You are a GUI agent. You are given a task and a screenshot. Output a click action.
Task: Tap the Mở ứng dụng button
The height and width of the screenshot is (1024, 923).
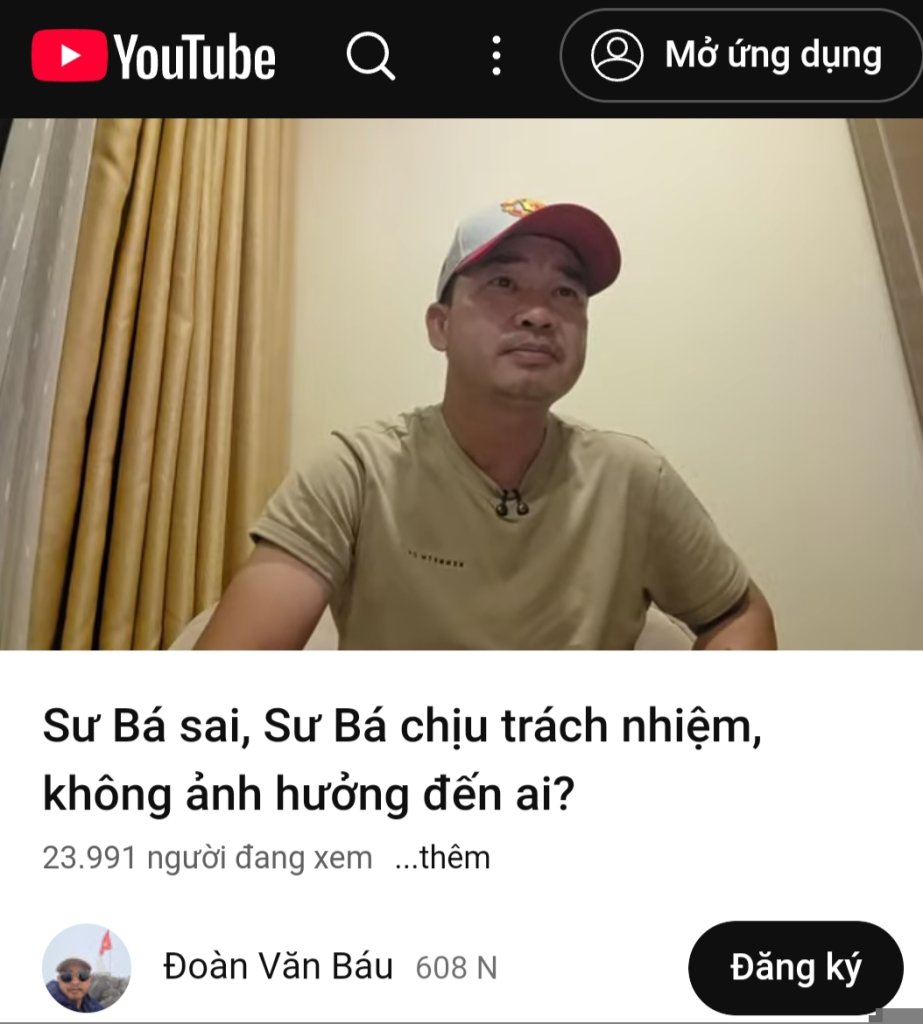coord(740,56)
